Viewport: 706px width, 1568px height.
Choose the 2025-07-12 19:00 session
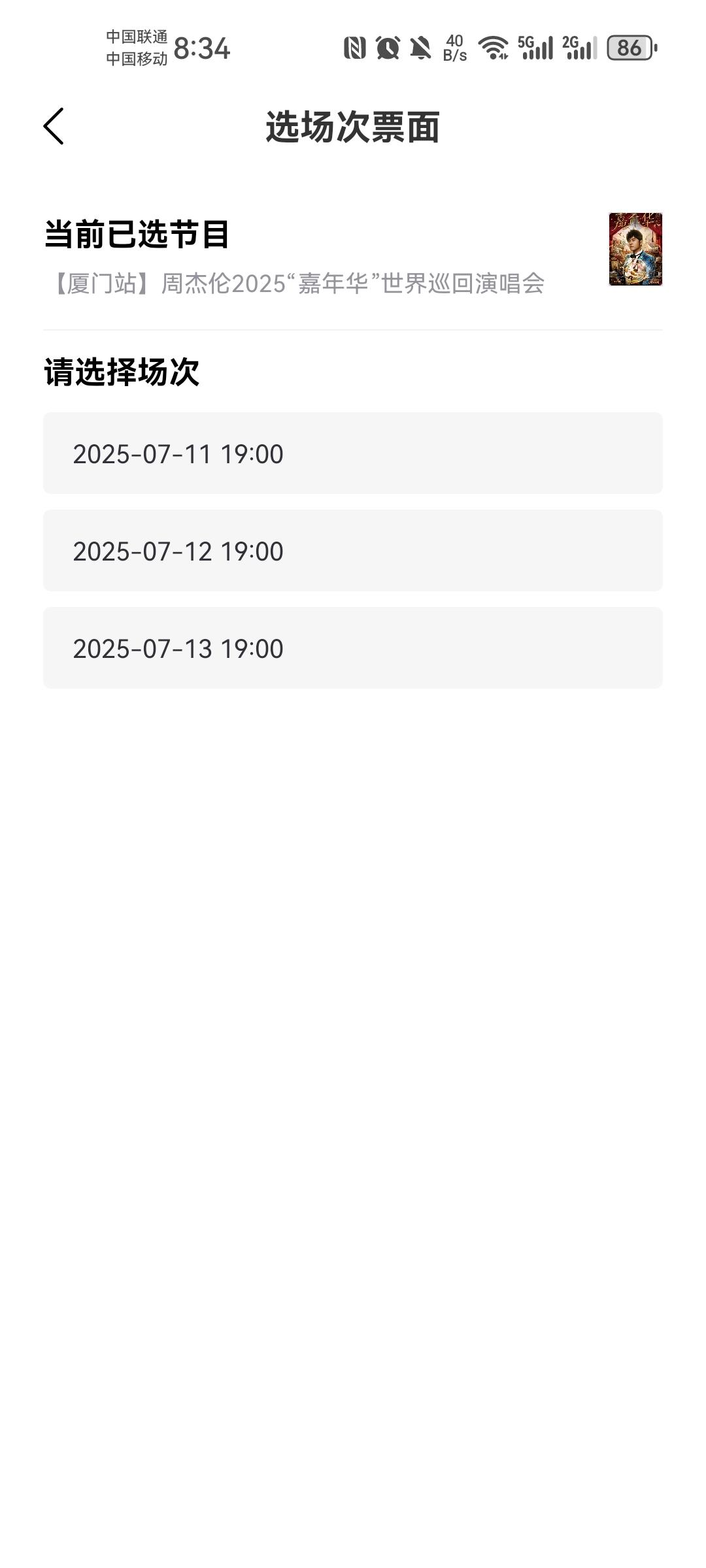pos(353,550)
